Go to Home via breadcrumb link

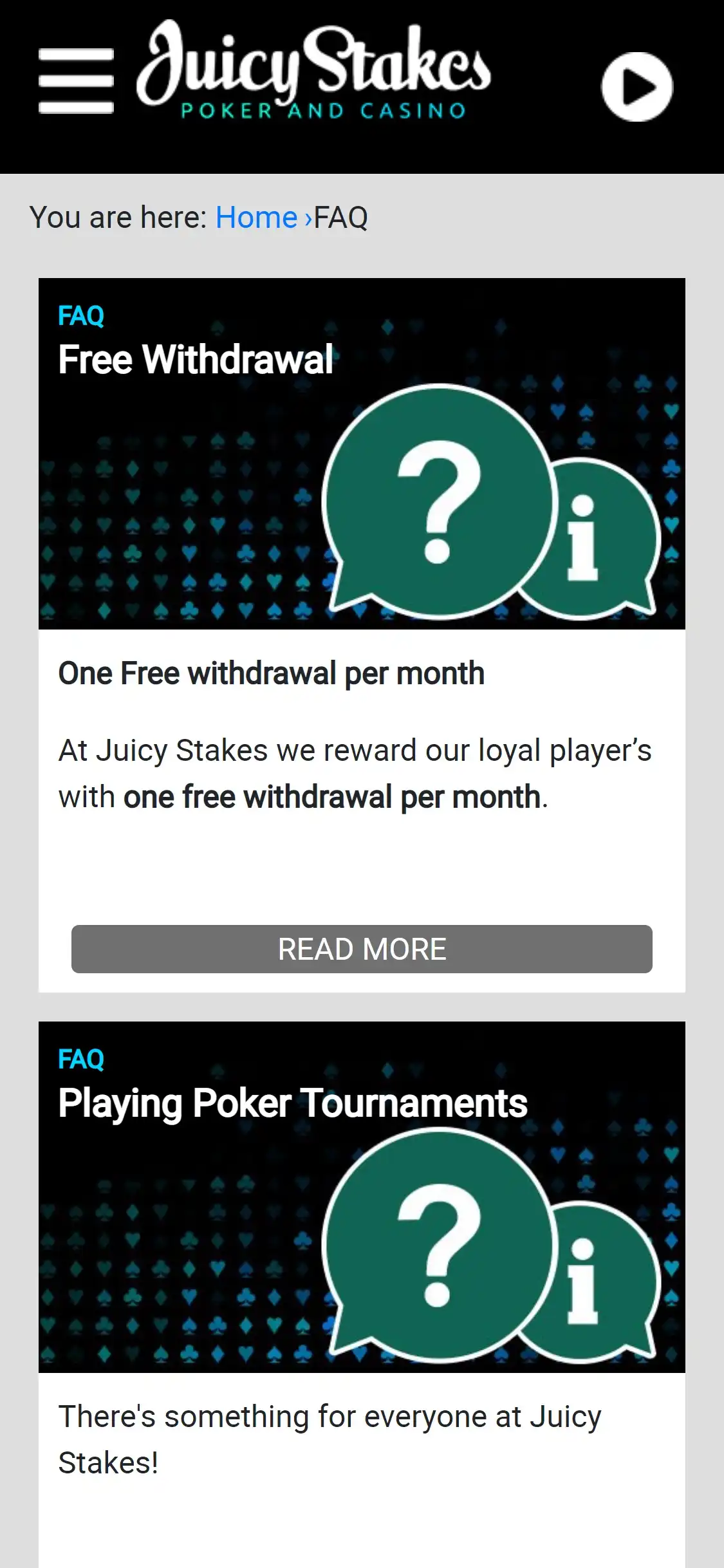(256, 218)
